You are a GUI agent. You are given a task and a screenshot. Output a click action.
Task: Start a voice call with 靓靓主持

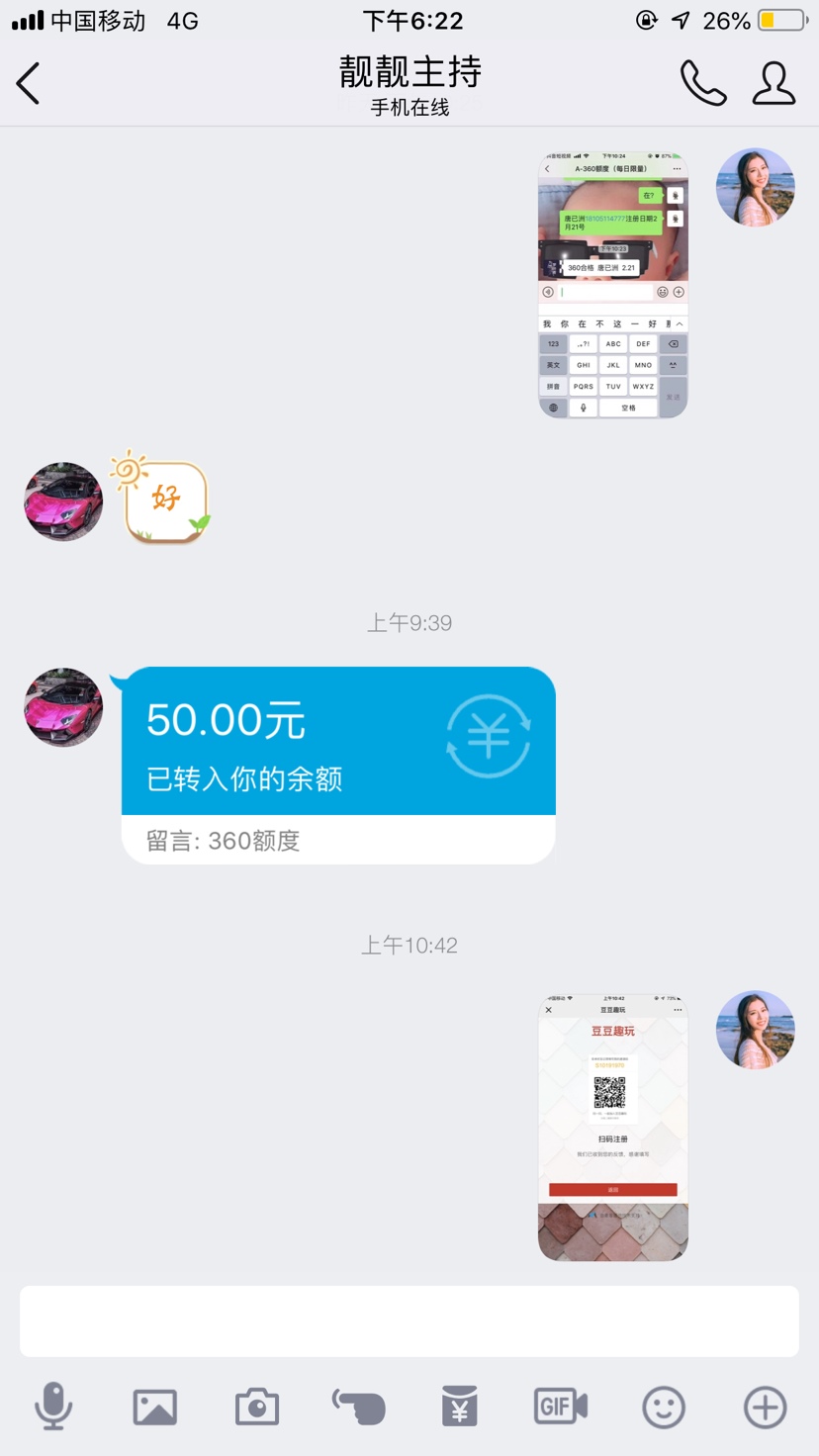pyautogui.click(x=703, y=83)
